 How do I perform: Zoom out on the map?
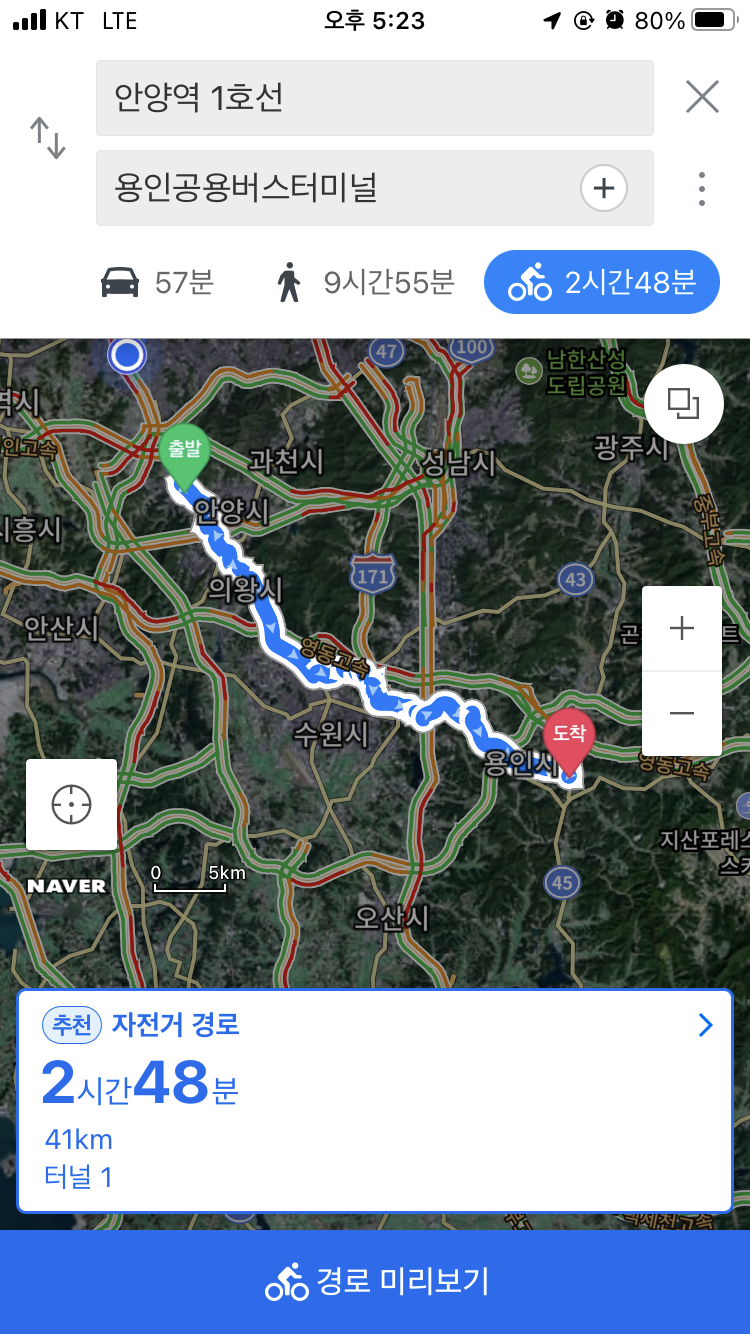(x=682, y=713)
